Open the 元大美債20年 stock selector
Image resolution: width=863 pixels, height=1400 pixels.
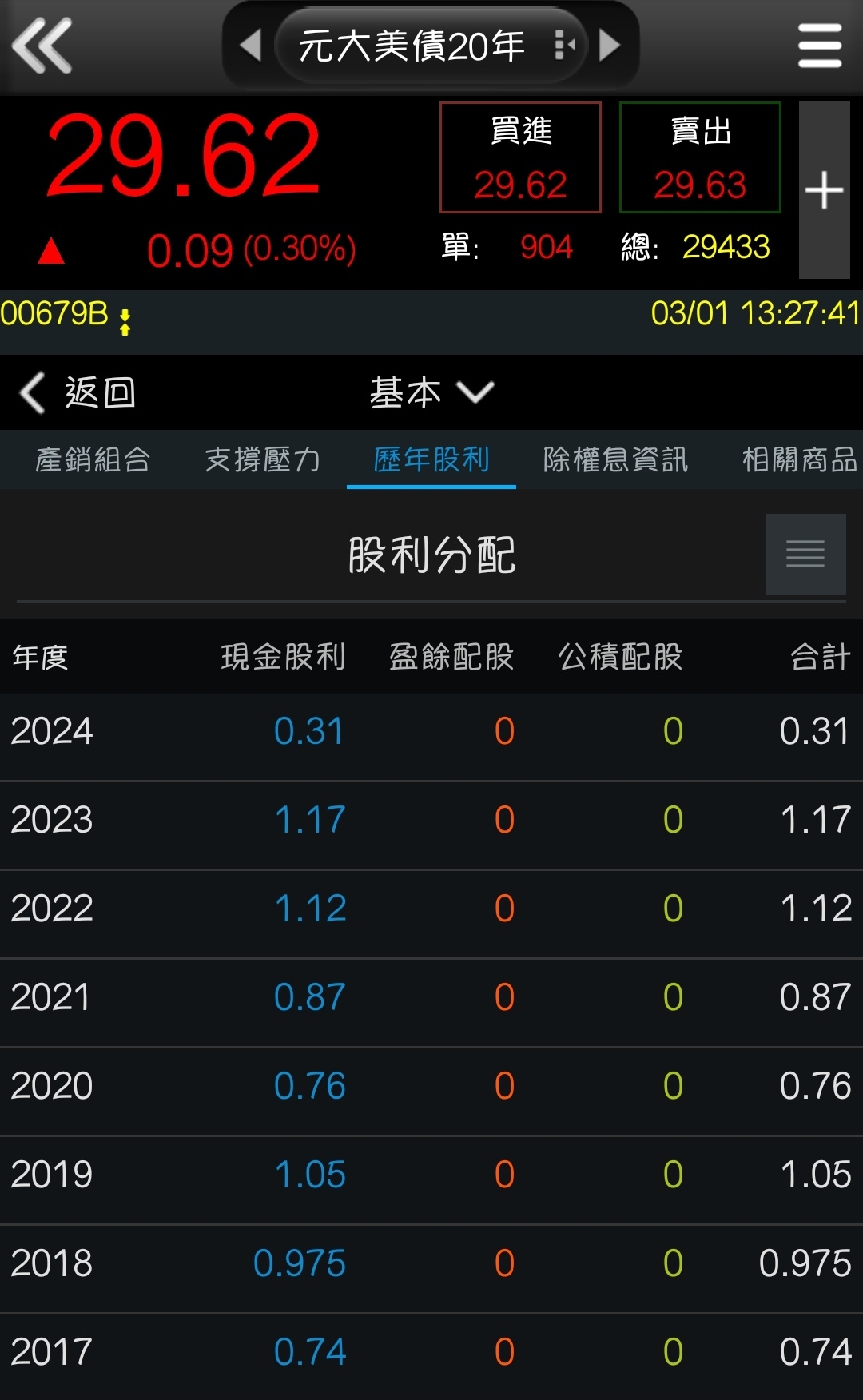(x=431, y=46)
